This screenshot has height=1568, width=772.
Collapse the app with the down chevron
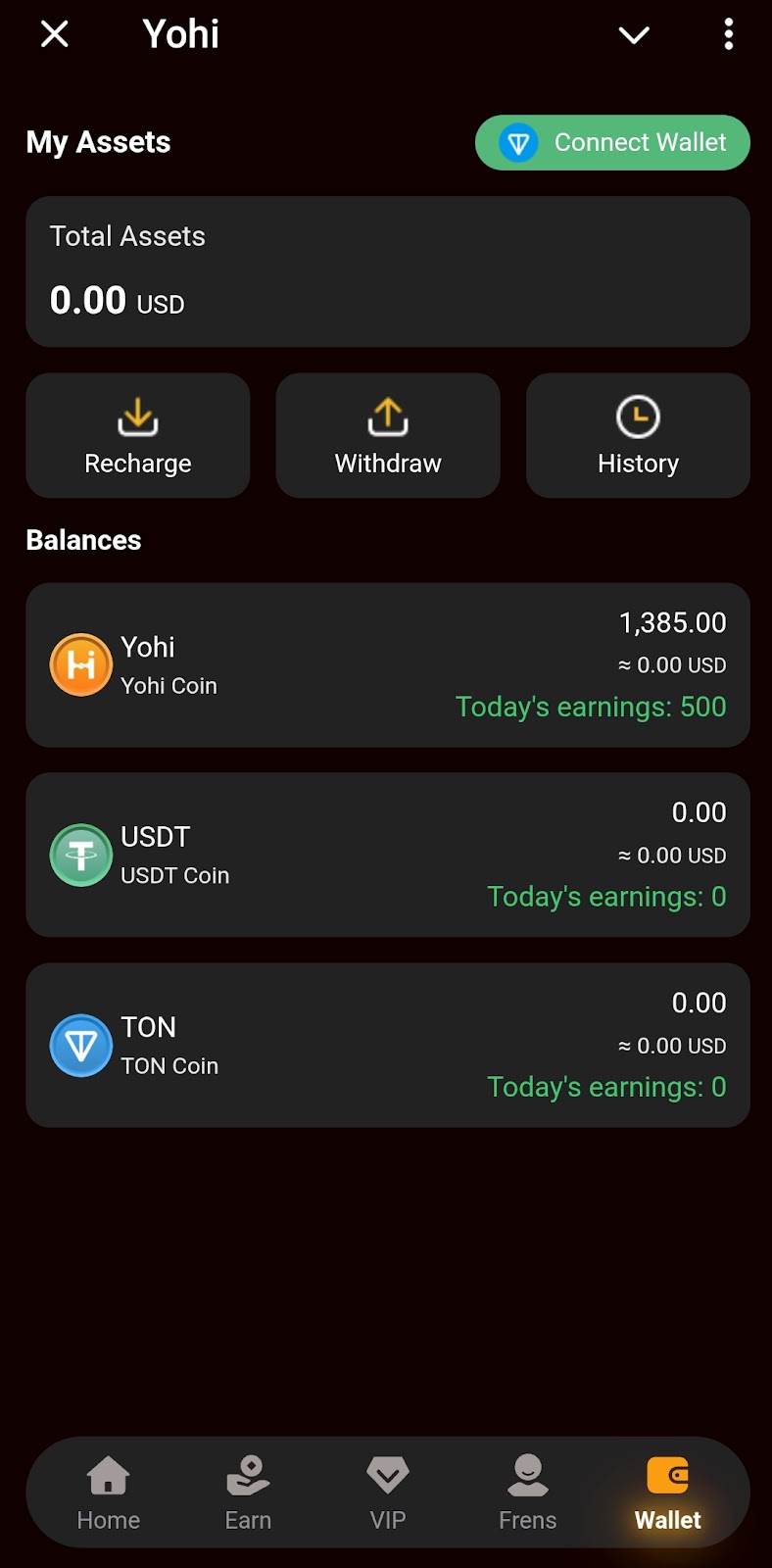coord(634,35)
